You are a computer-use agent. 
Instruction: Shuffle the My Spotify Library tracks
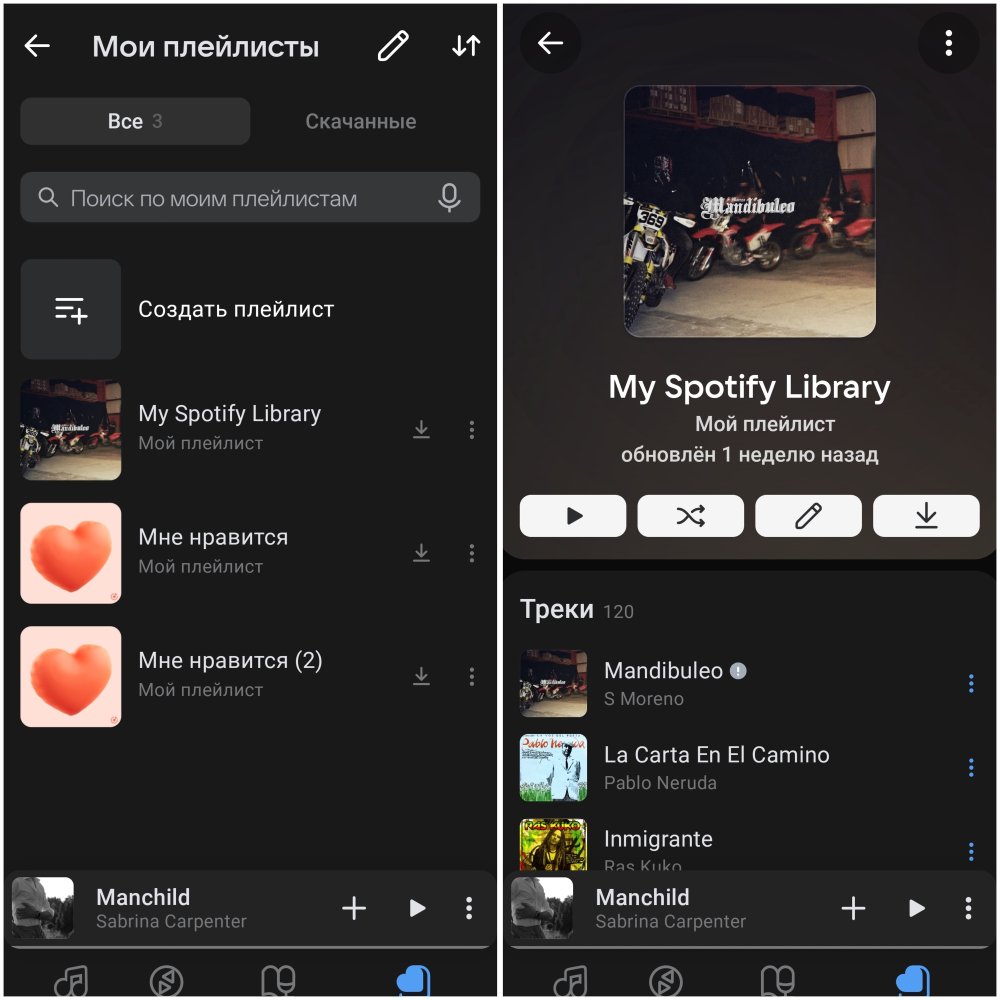690,516
